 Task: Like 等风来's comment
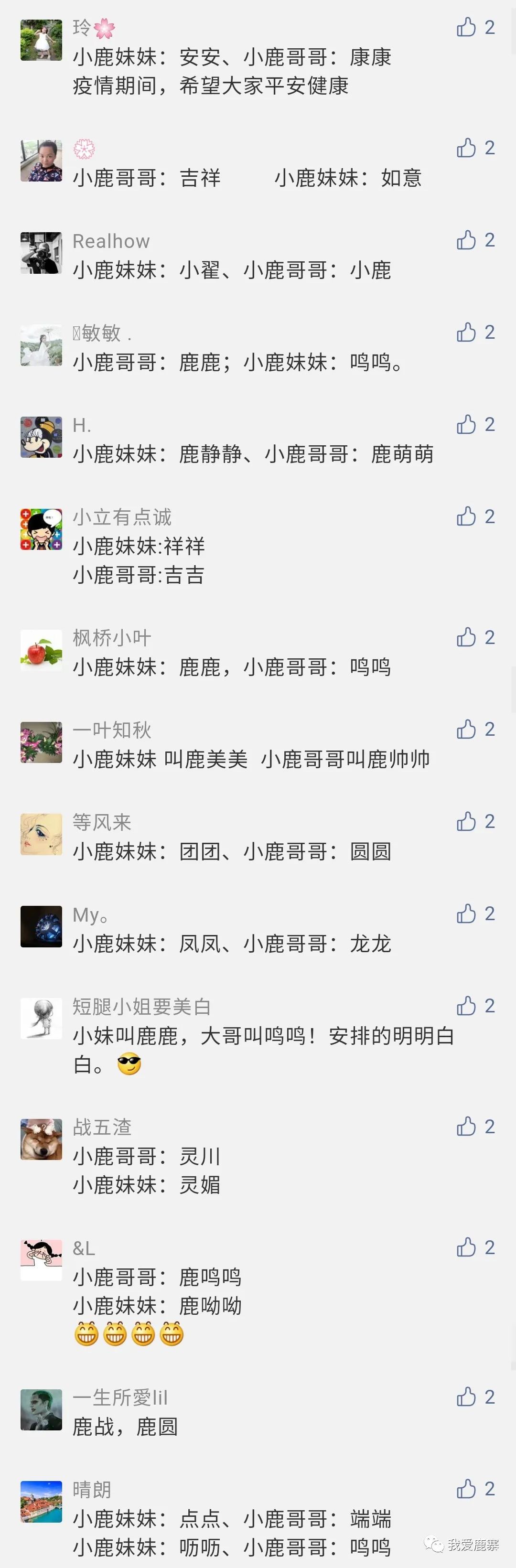[x=467, y=822]
